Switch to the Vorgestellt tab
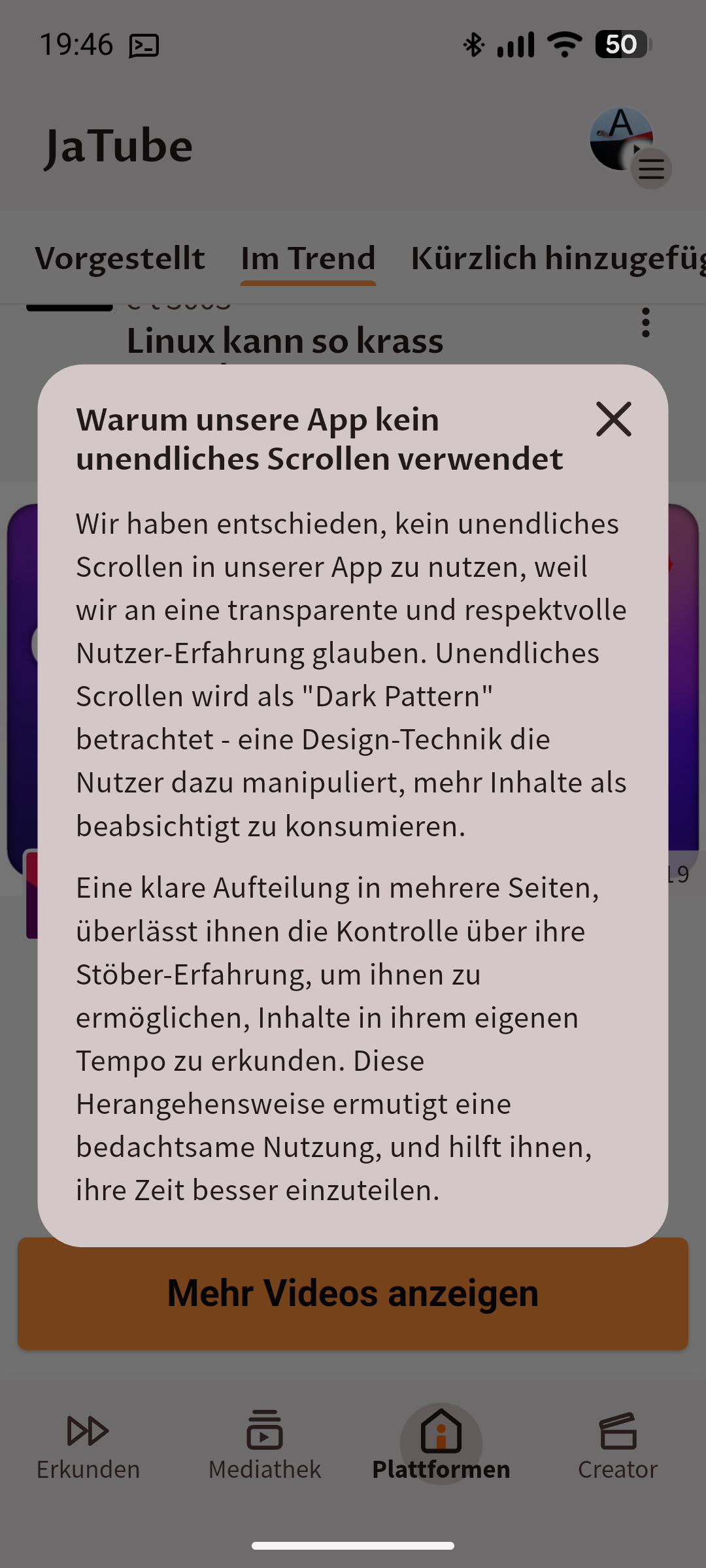Image resolution: width=706 pixels, height=1568 pixels. point(120,259)
